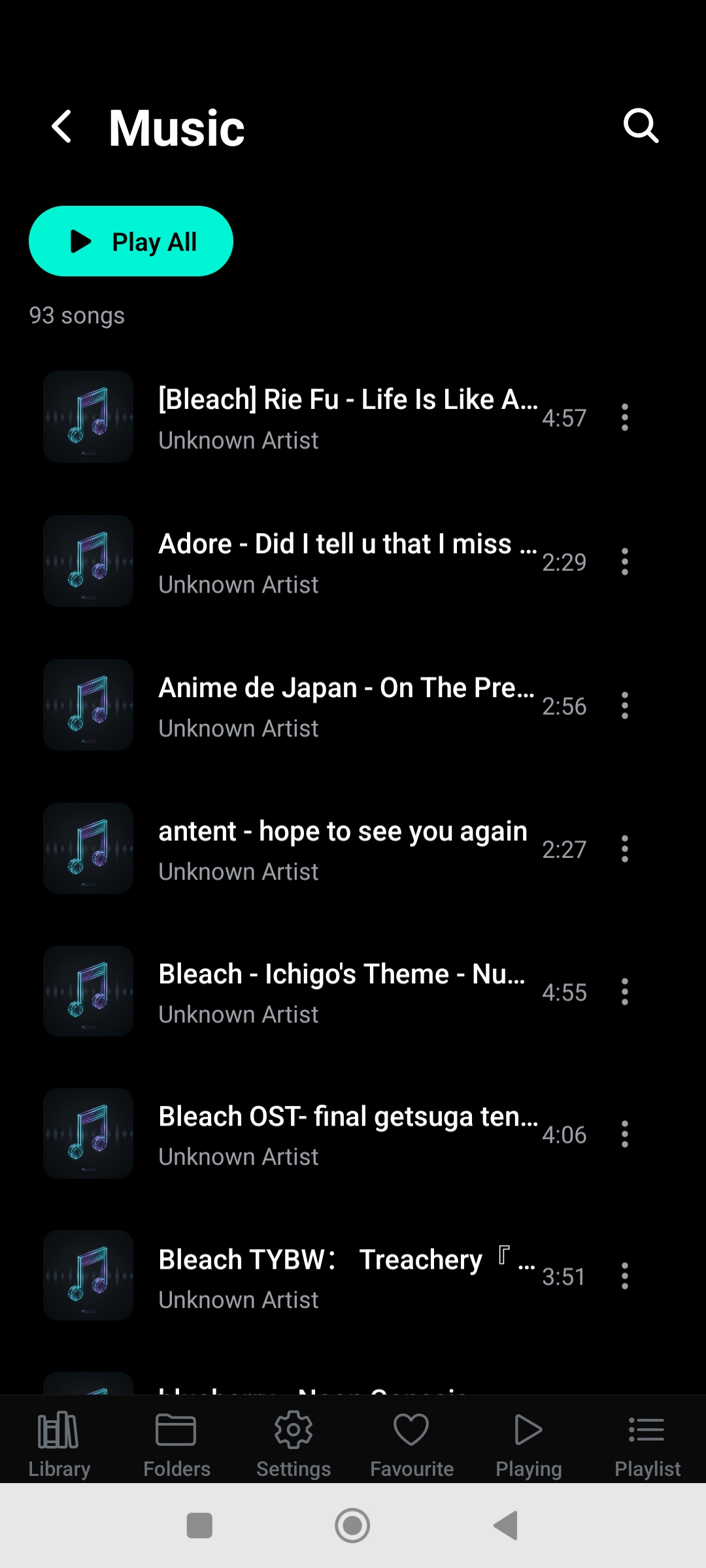The image size is (706, 1568).
Task: Open the Folders icon
Action: (176, 1441)
